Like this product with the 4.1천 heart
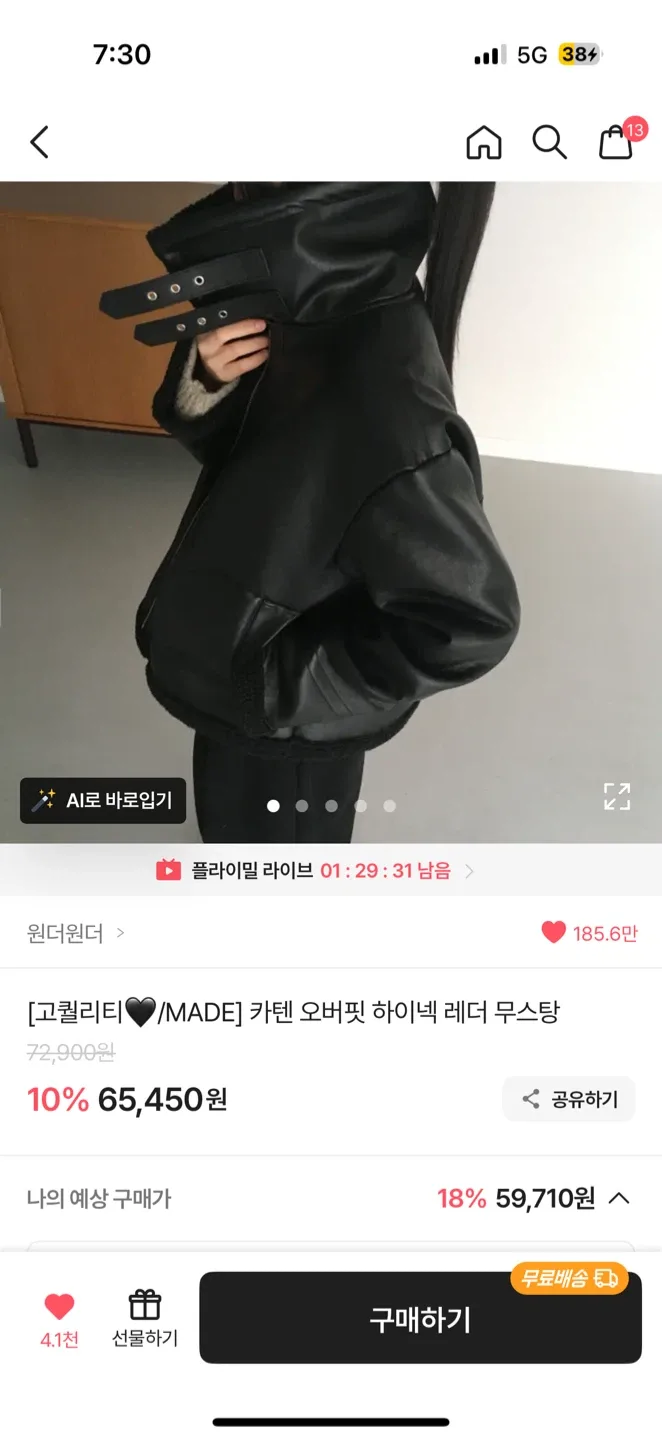This screenshot has height=1440, width=662. [59, 1318]
